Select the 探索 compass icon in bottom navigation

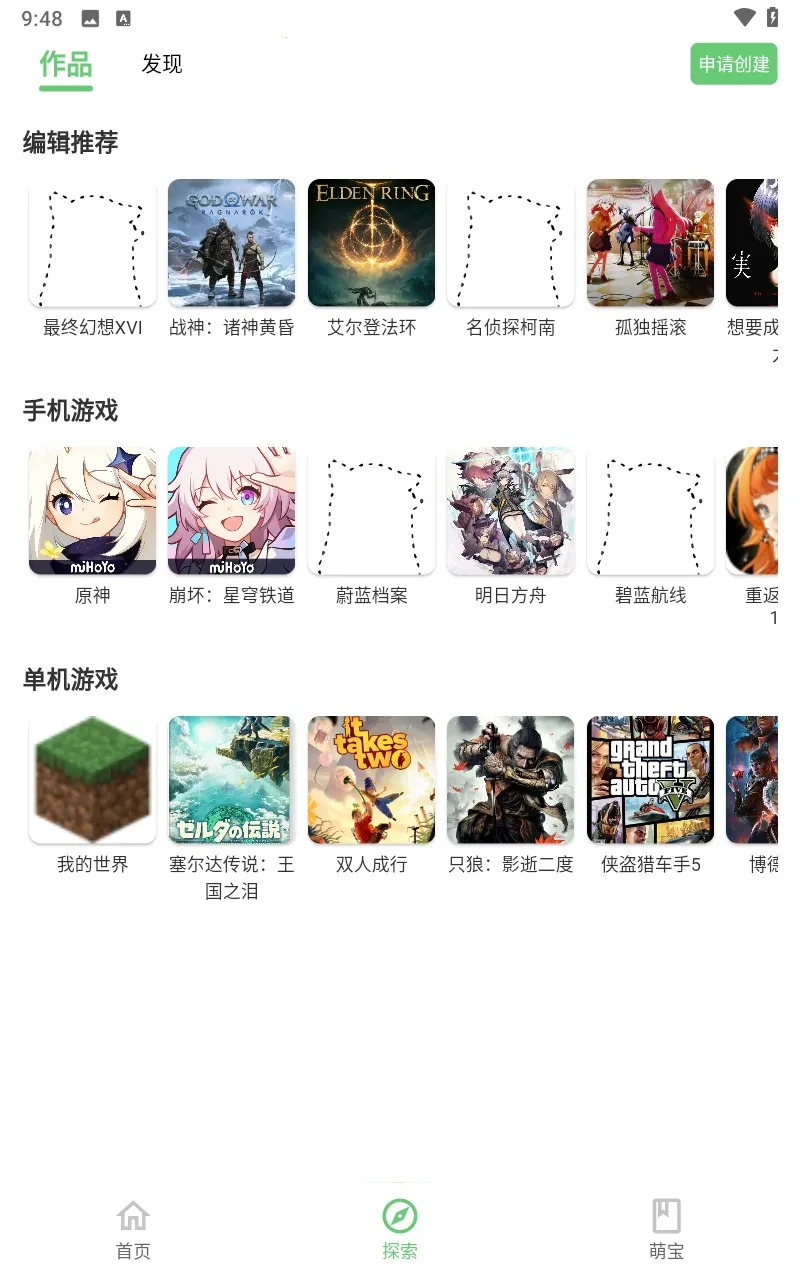pyautogui.click(x=399, y=1217)
